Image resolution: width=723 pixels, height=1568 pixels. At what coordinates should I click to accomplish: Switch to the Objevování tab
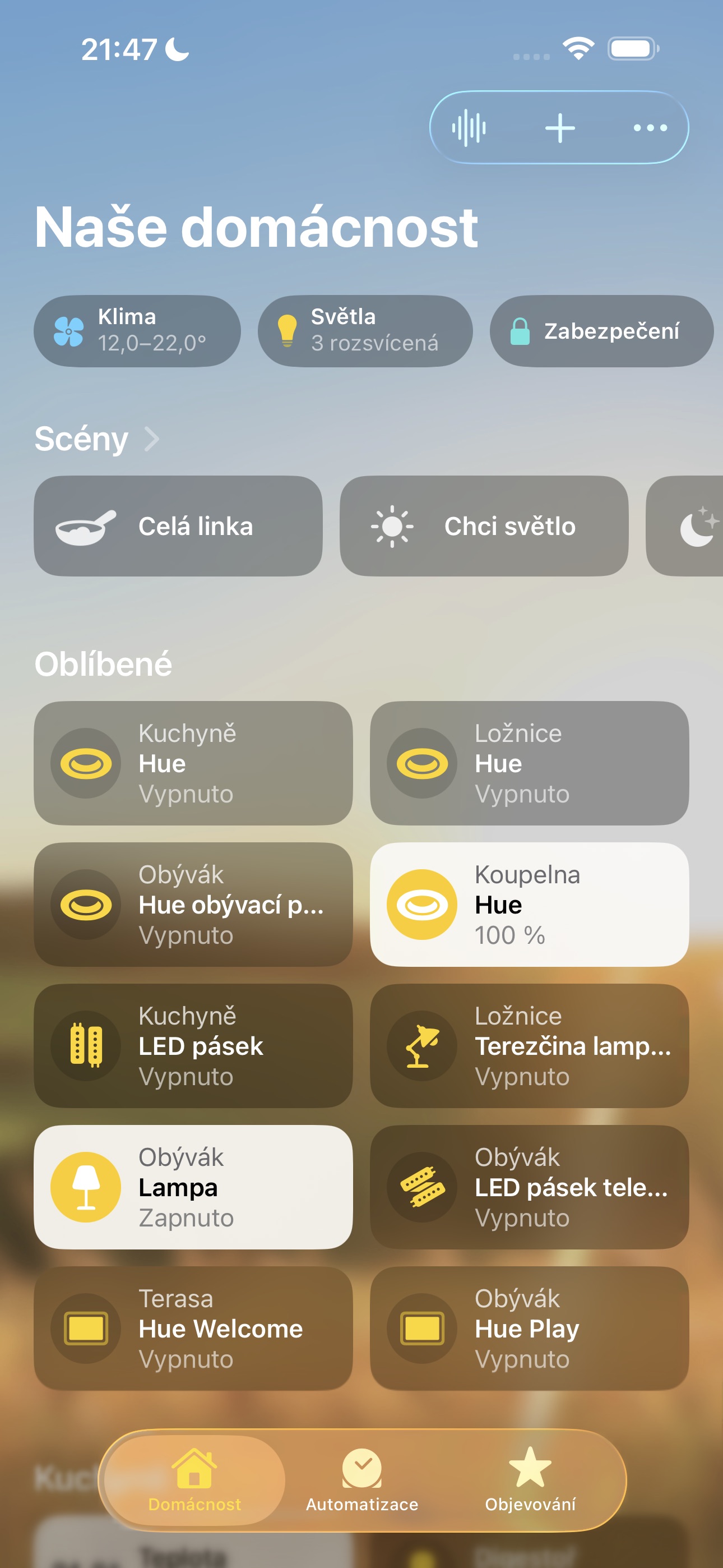pyautogui.click(x=530, y=1481)
